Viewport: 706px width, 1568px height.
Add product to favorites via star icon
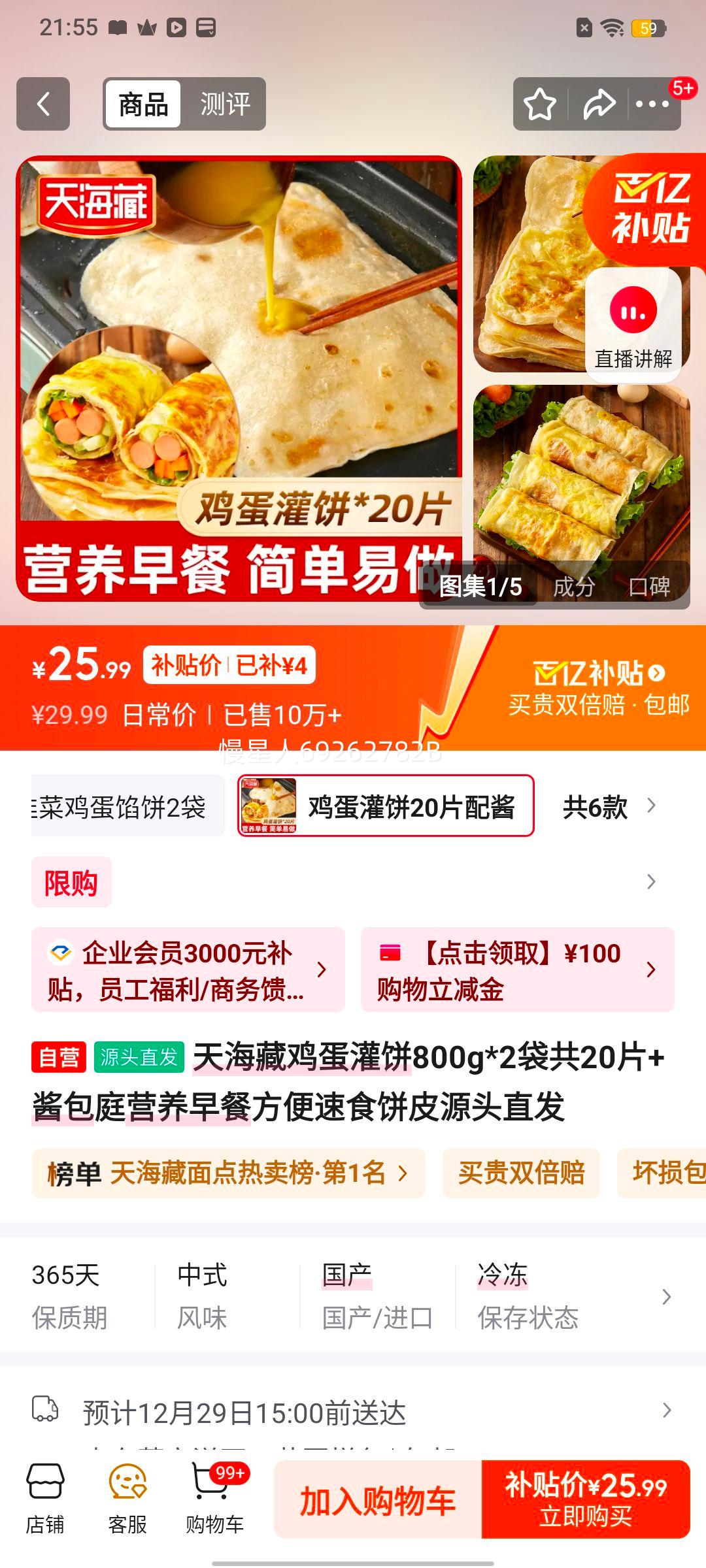540,103
